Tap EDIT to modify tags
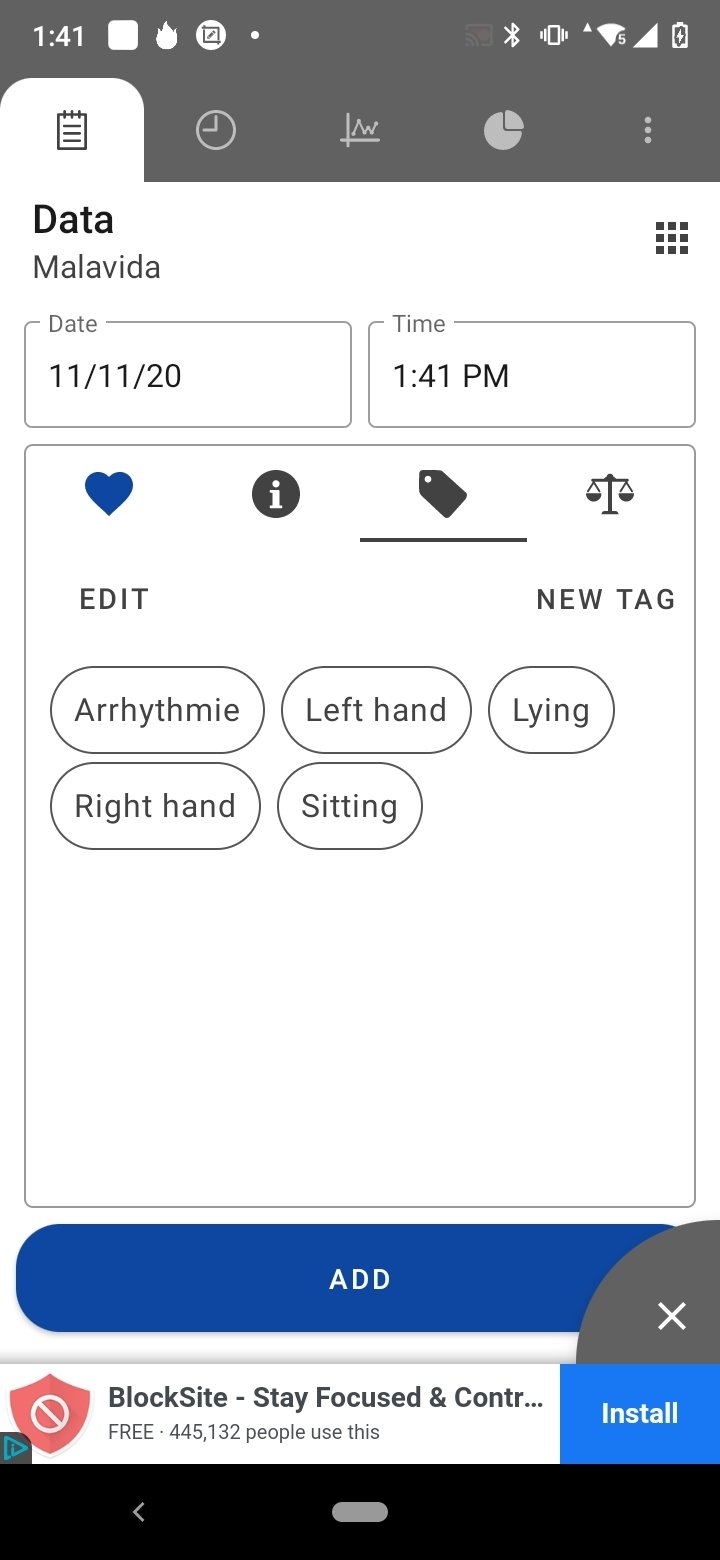The height and width of the screenshot is (1560, 720). (114, 599)
